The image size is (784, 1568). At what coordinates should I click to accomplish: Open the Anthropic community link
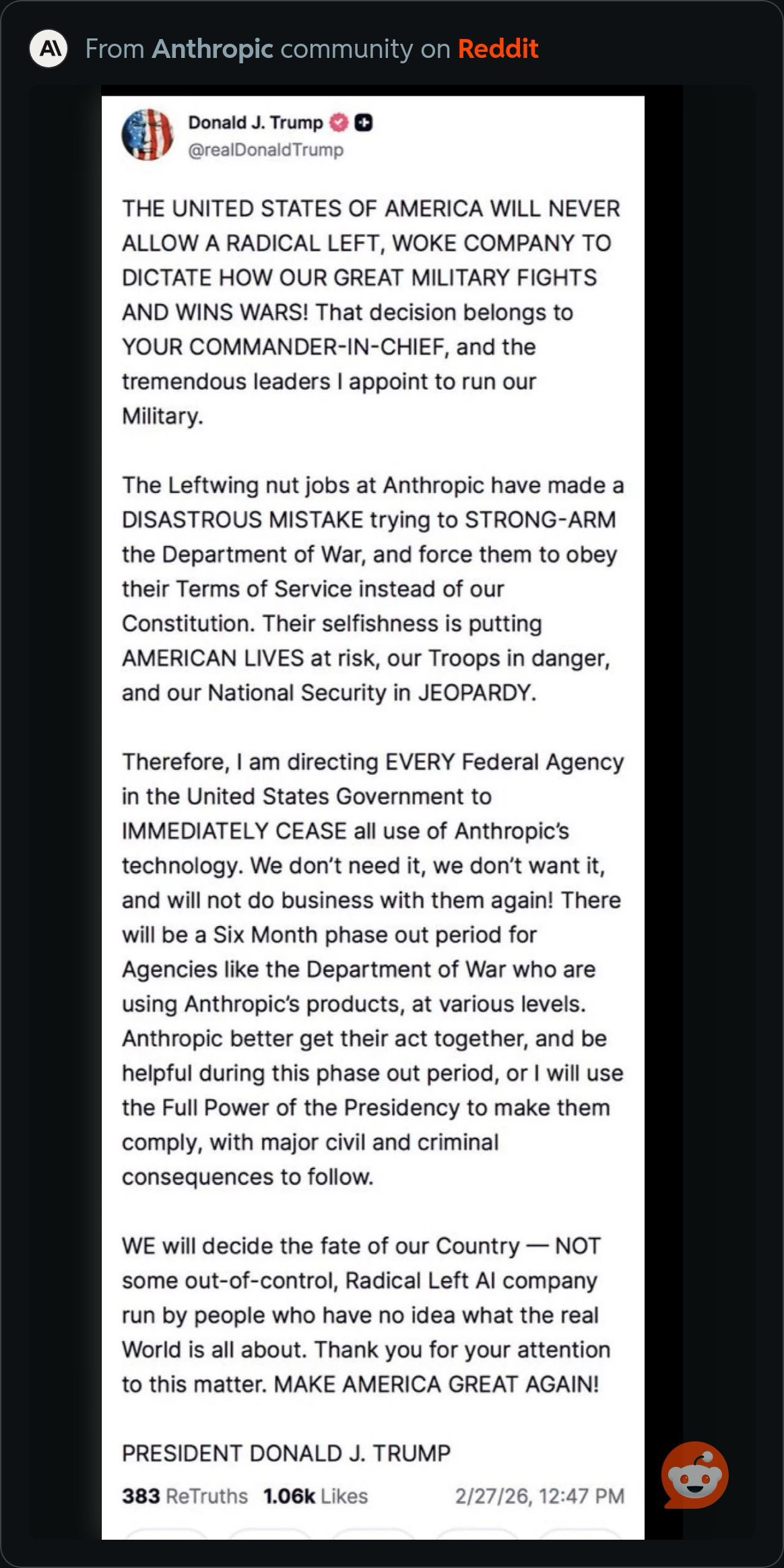(212, 49)
